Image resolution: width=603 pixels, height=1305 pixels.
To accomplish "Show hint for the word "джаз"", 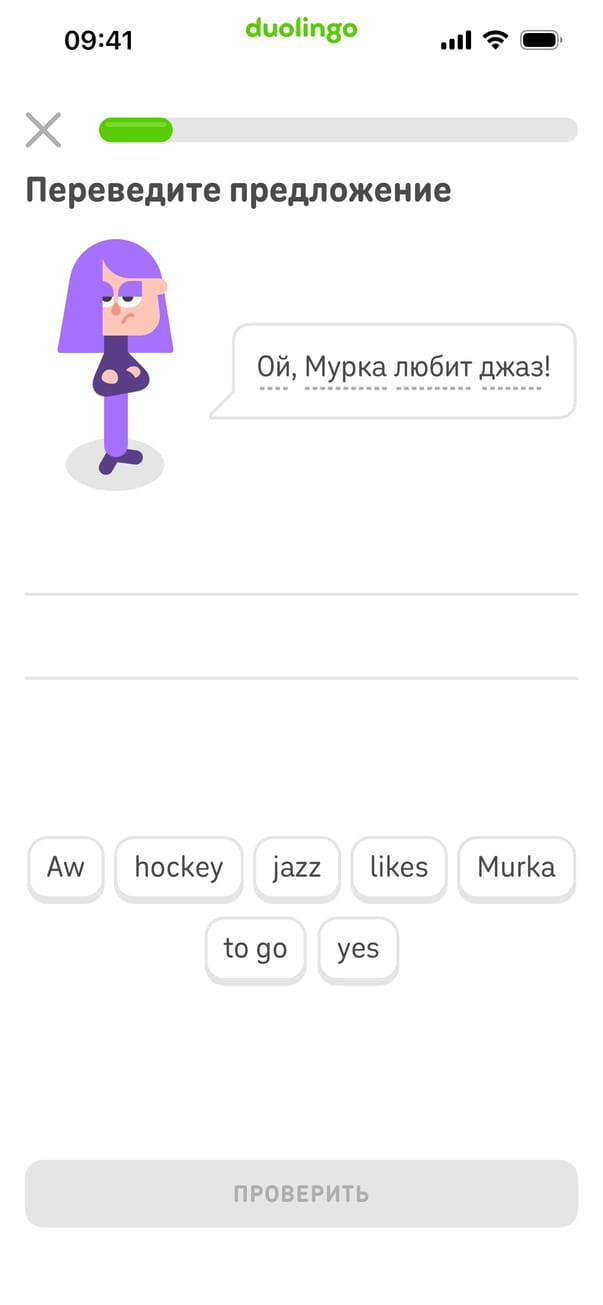I will point(513,368).
